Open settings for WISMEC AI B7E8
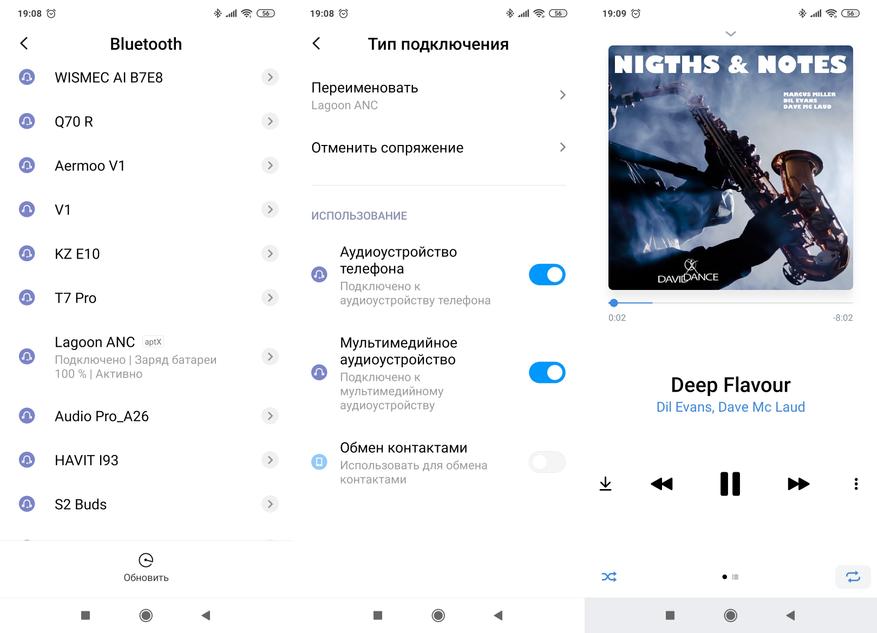 (x=270, y=77)
